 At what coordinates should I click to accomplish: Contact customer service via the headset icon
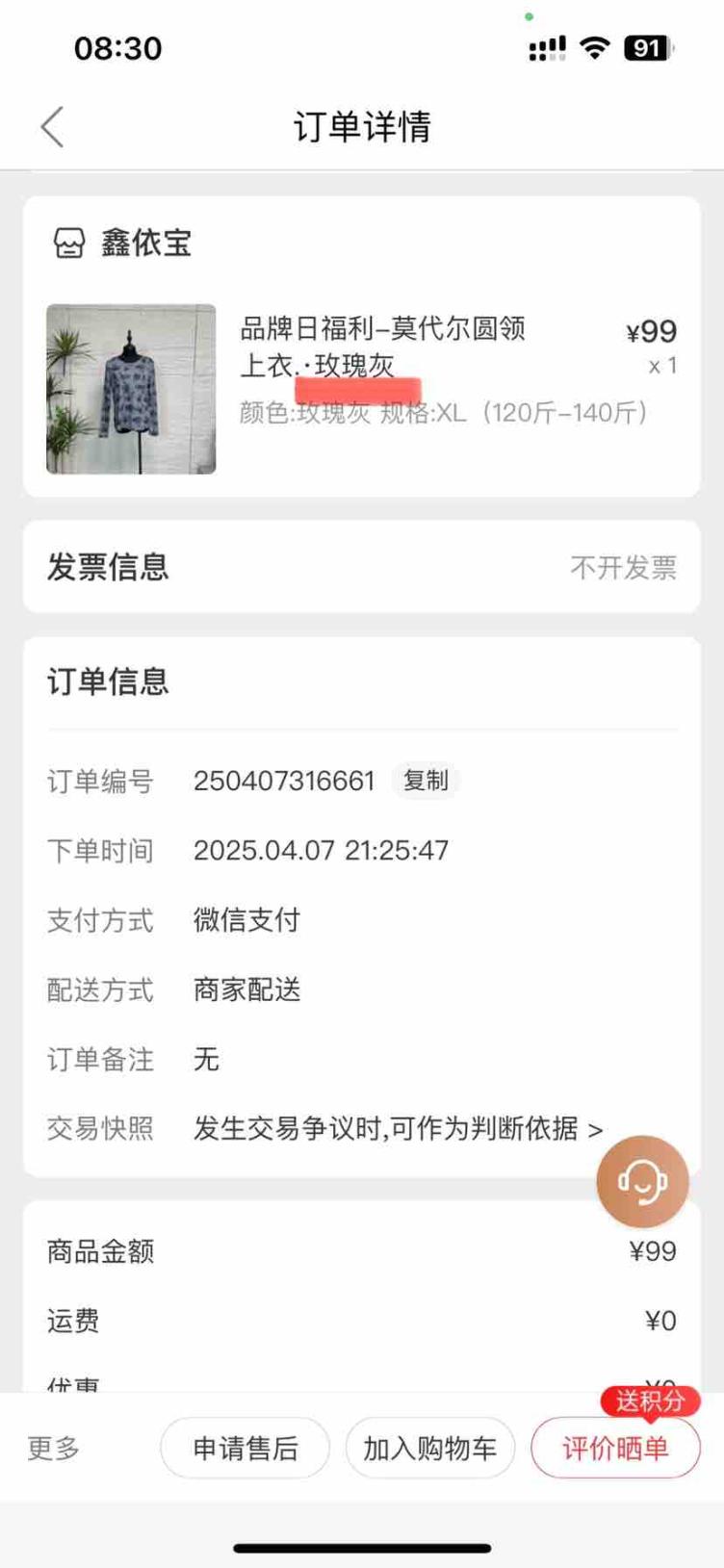pos(642,1181)
